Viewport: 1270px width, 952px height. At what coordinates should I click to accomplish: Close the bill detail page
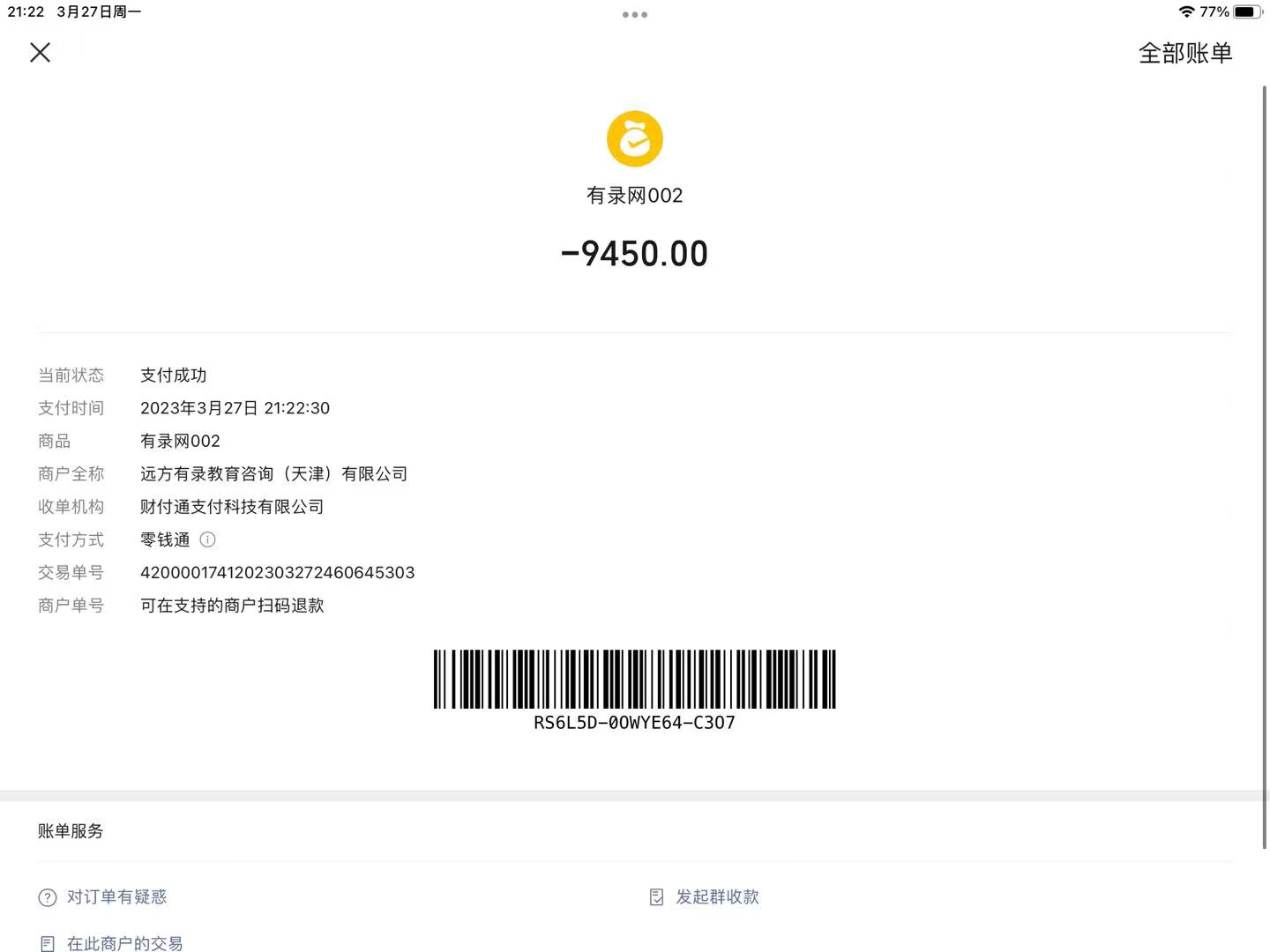click(x=40, y=53)
